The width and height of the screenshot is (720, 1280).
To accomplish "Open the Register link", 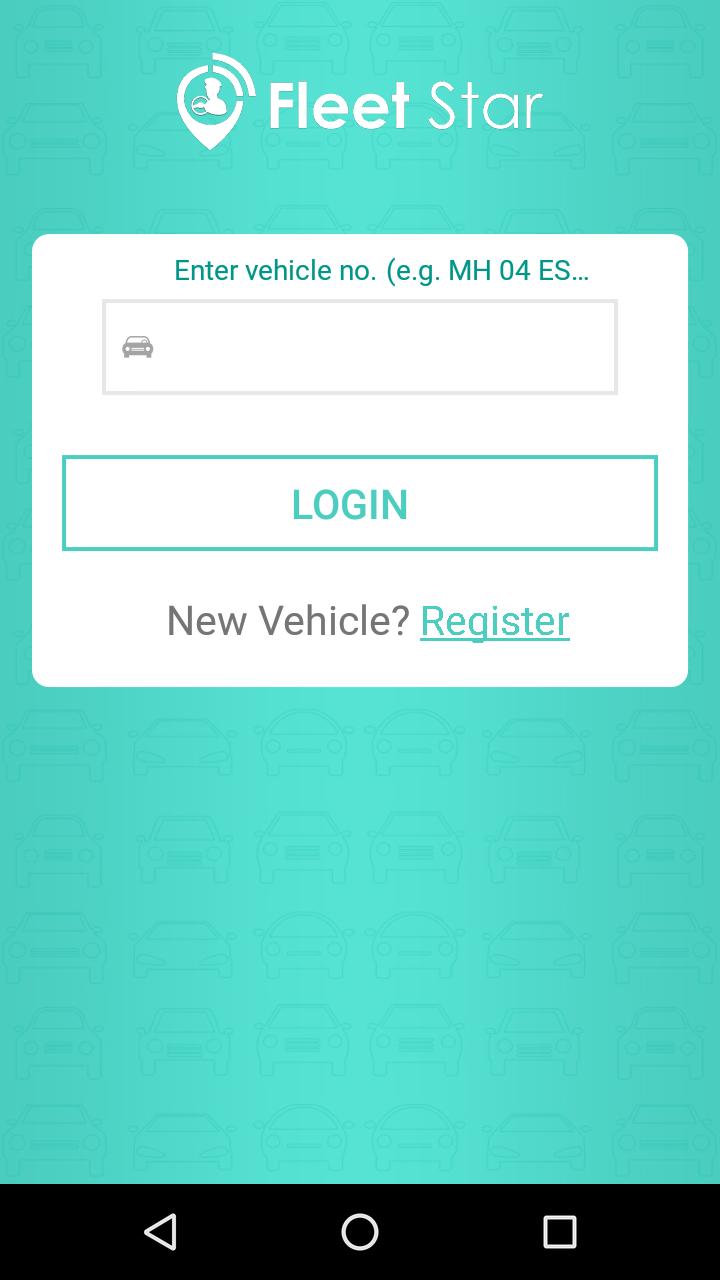I will pyautogui.click(x=495, y=621).
